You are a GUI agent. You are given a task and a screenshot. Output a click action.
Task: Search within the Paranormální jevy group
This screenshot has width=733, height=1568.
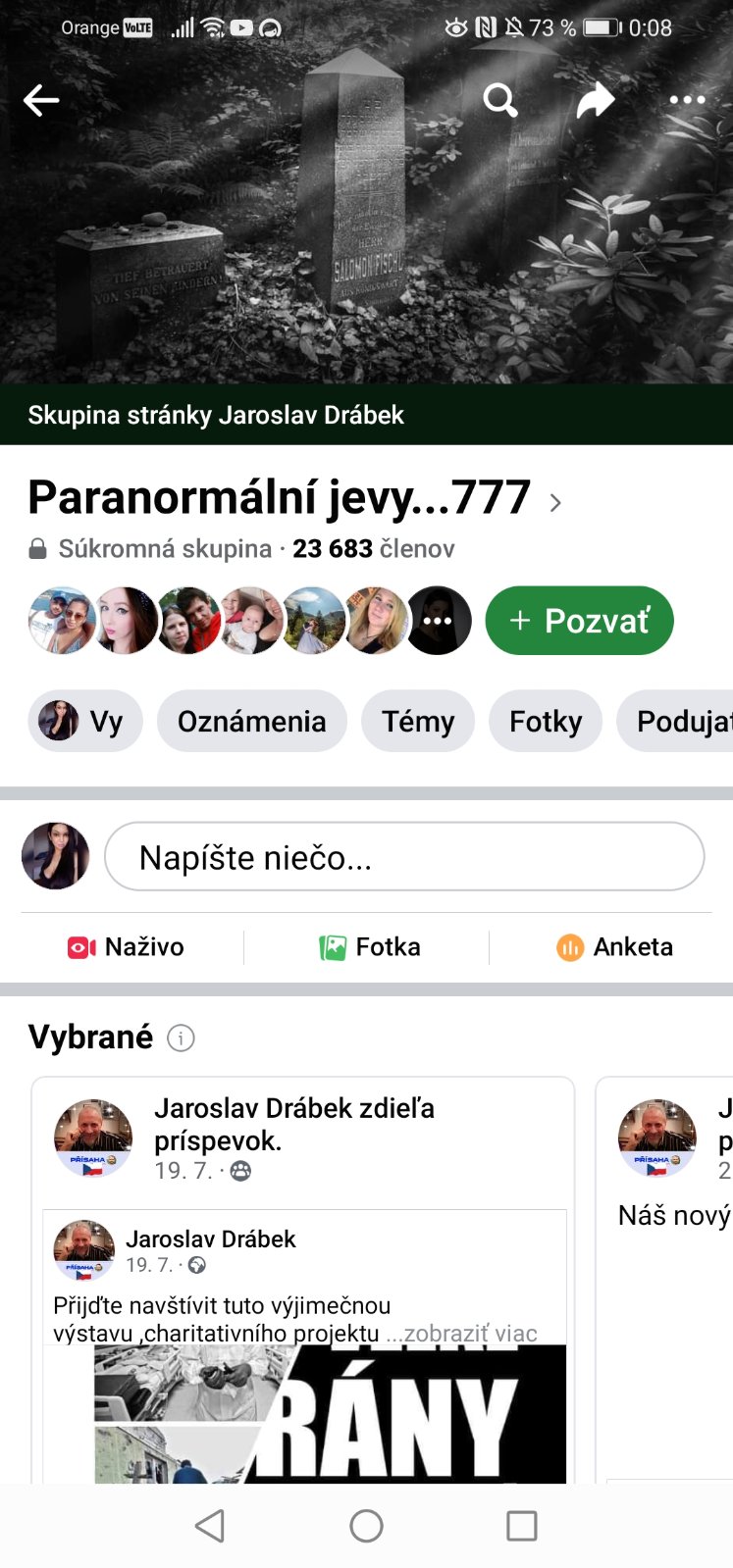click(499, 100)
